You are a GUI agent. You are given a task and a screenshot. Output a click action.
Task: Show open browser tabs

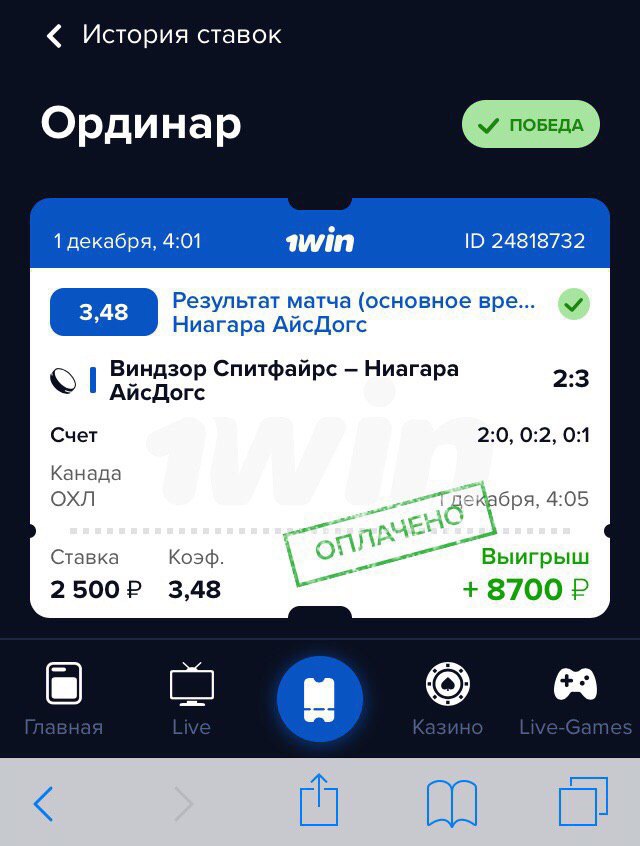[583, 803]
